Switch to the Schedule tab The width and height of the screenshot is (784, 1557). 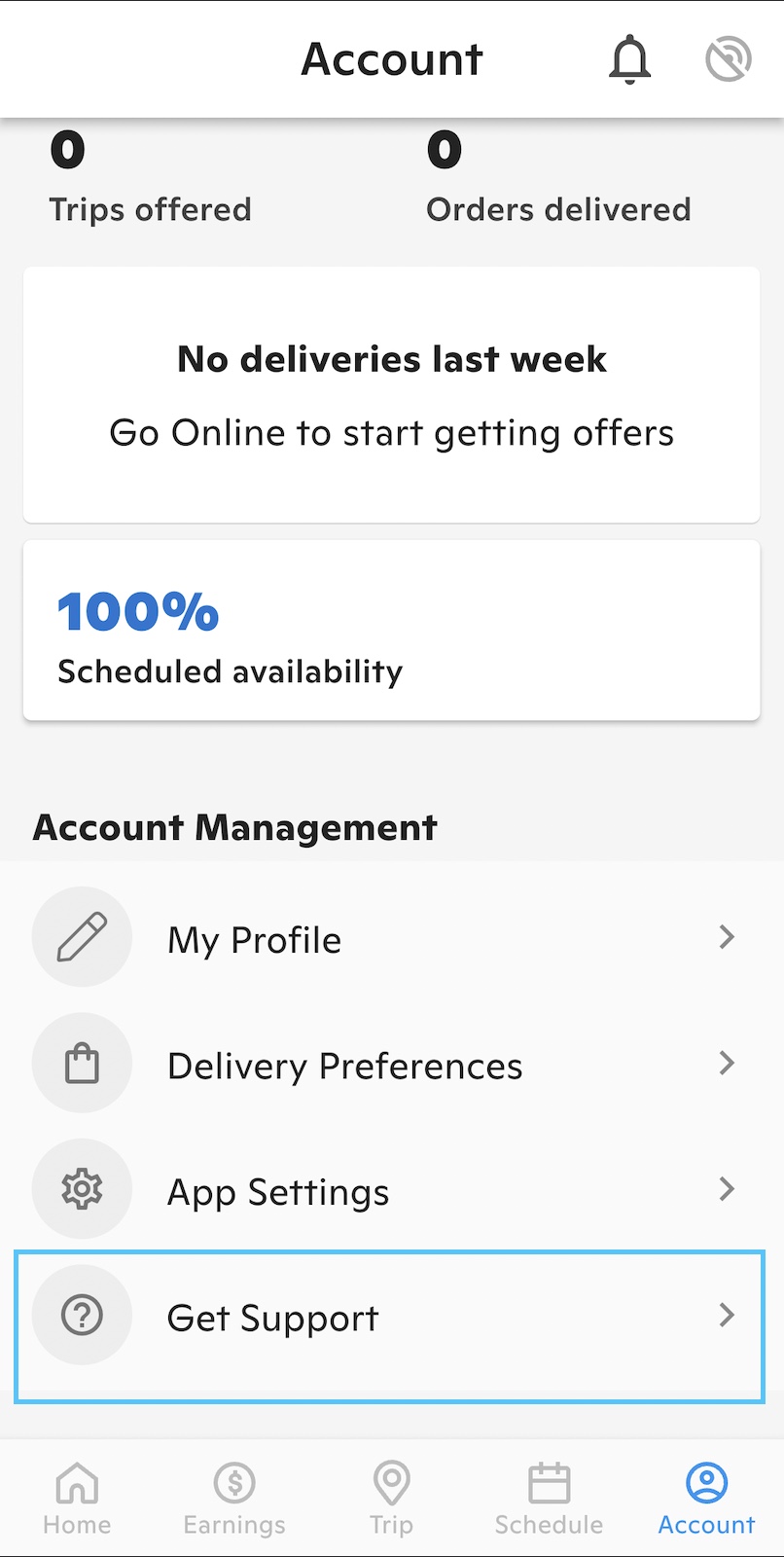[549, 1499]
